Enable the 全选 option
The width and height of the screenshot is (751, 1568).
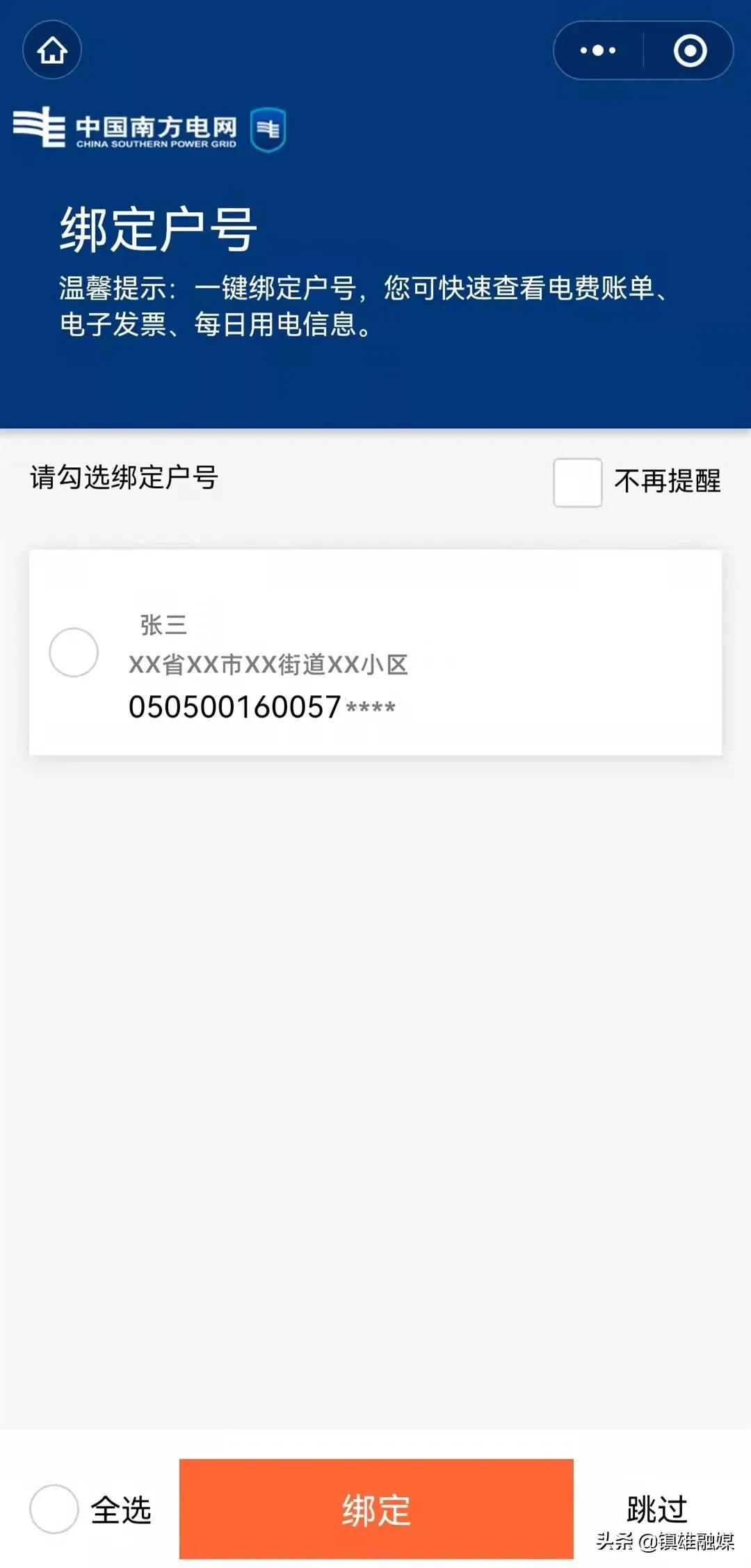point(54,1508)
